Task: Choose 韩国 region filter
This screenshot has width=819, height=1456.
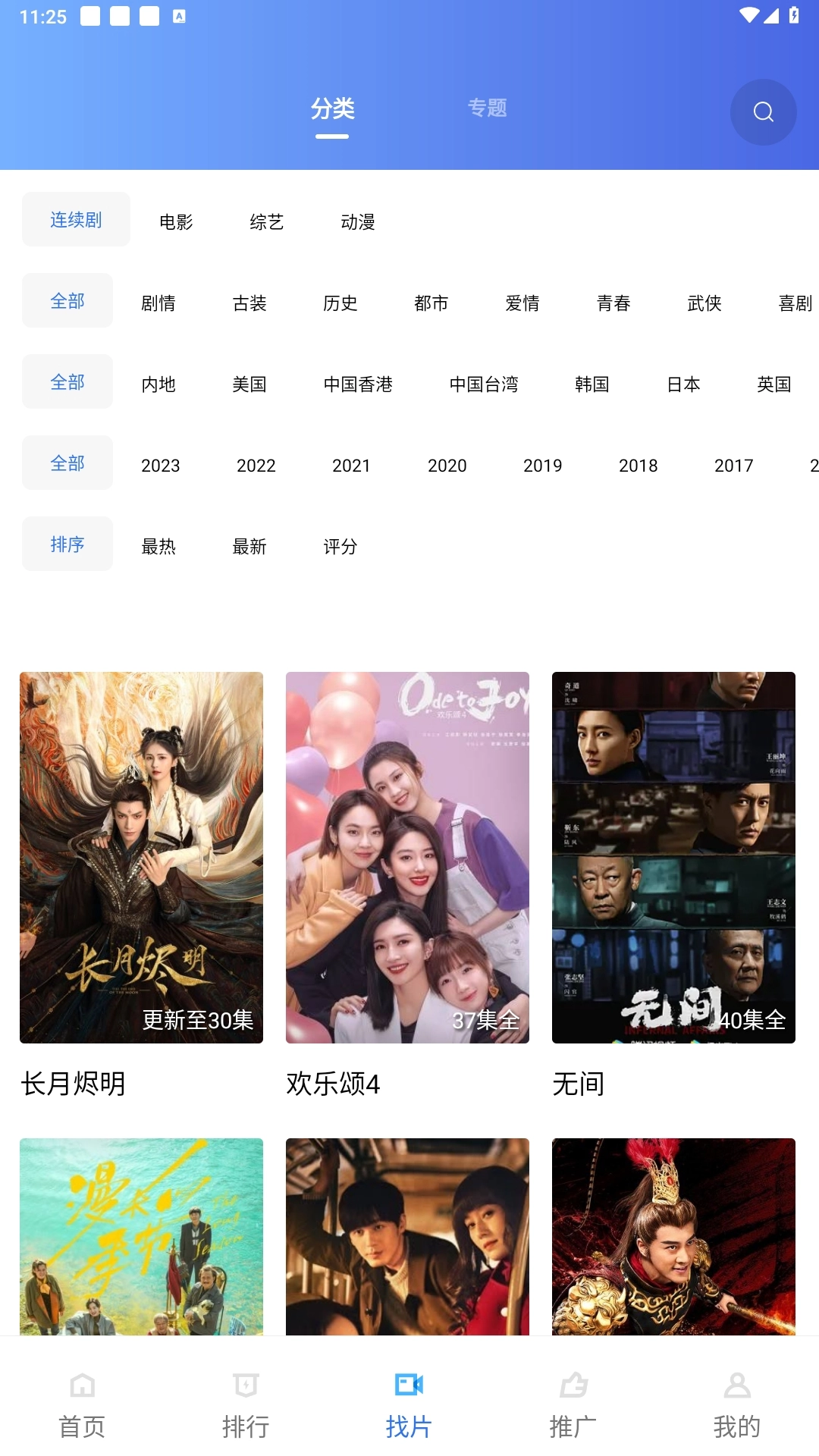Action: (593, 383)
